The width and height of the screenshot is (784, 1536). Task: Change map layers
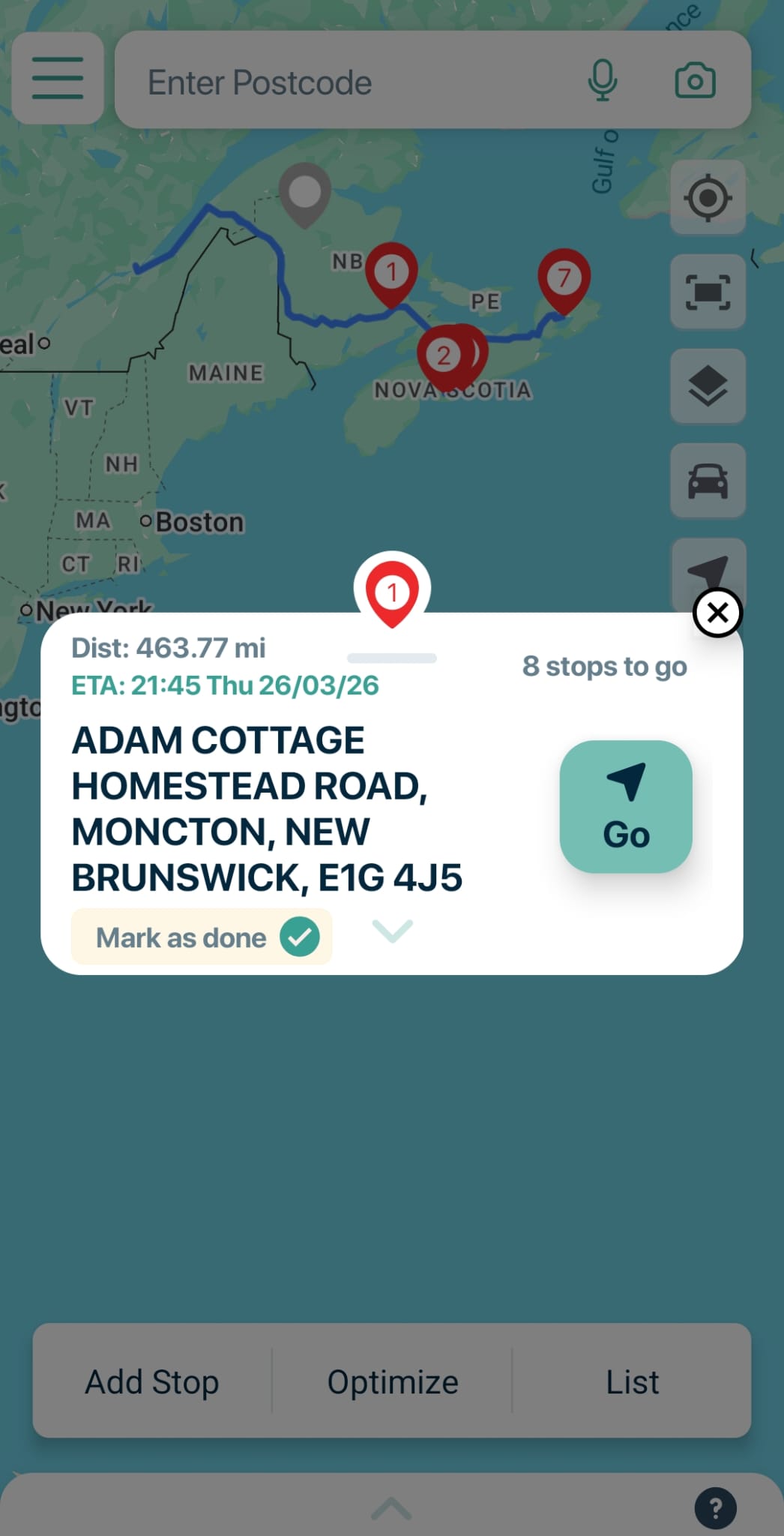(708, 386)
